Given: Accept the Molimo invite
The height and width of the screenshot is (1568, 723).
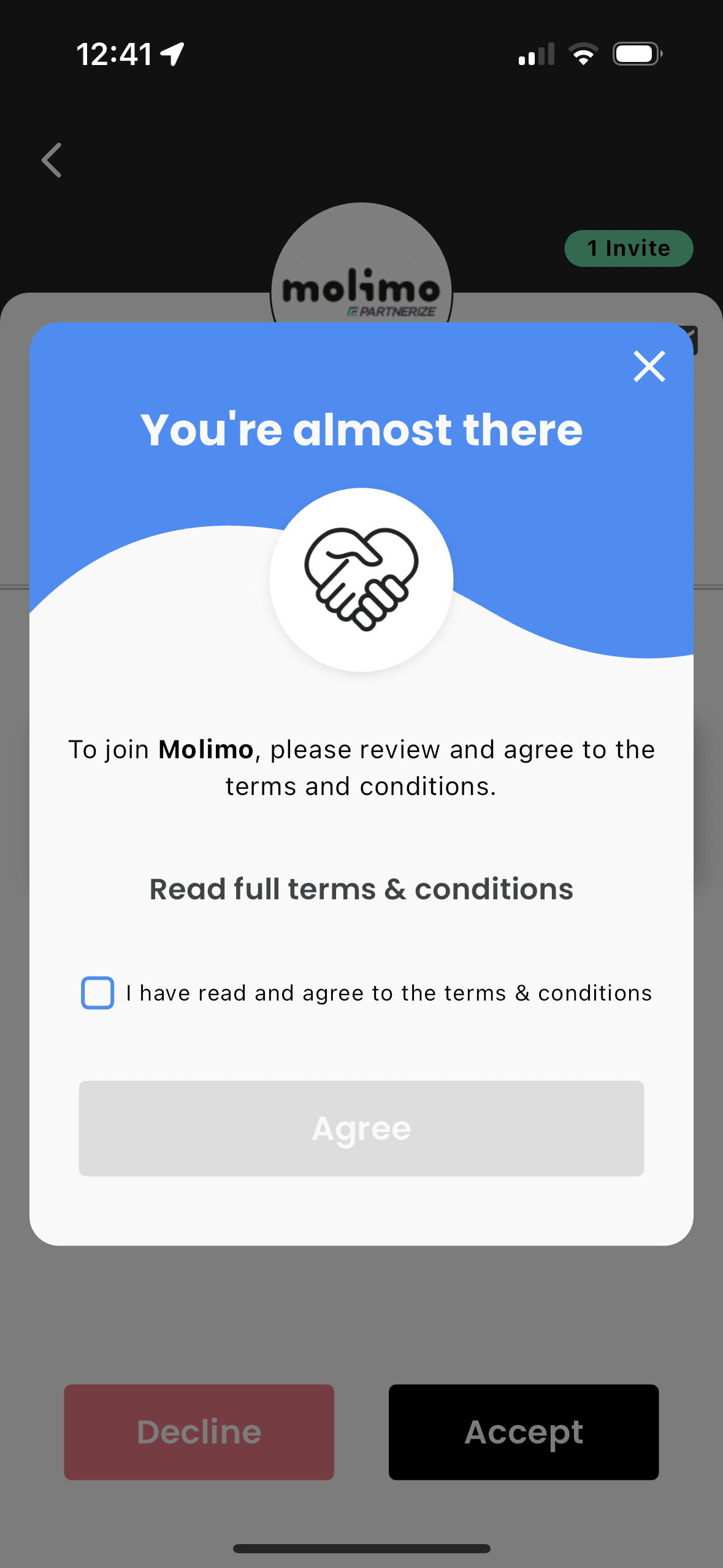Looking at the screenshot, I should click(x=523, y=1432).
